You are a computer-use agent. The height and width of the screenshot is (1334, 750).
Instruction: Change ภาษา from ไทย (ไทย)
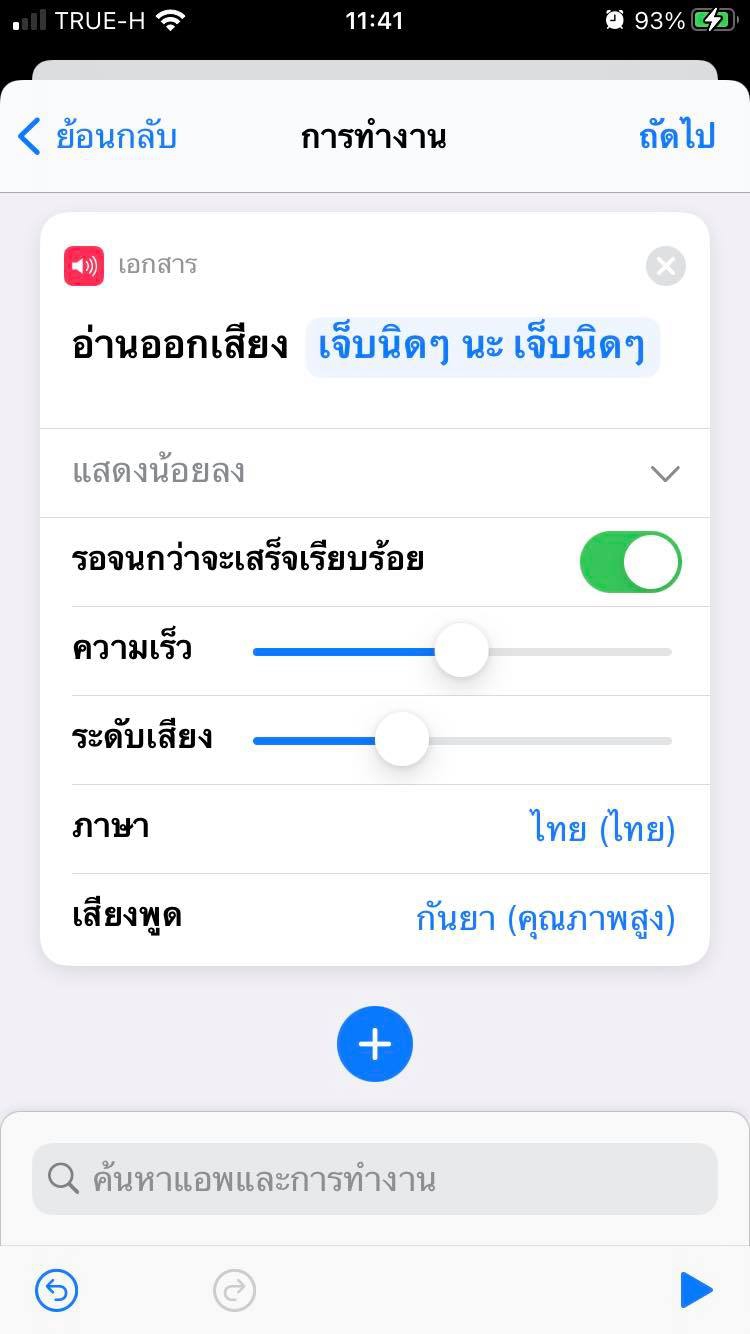(602, 829)
